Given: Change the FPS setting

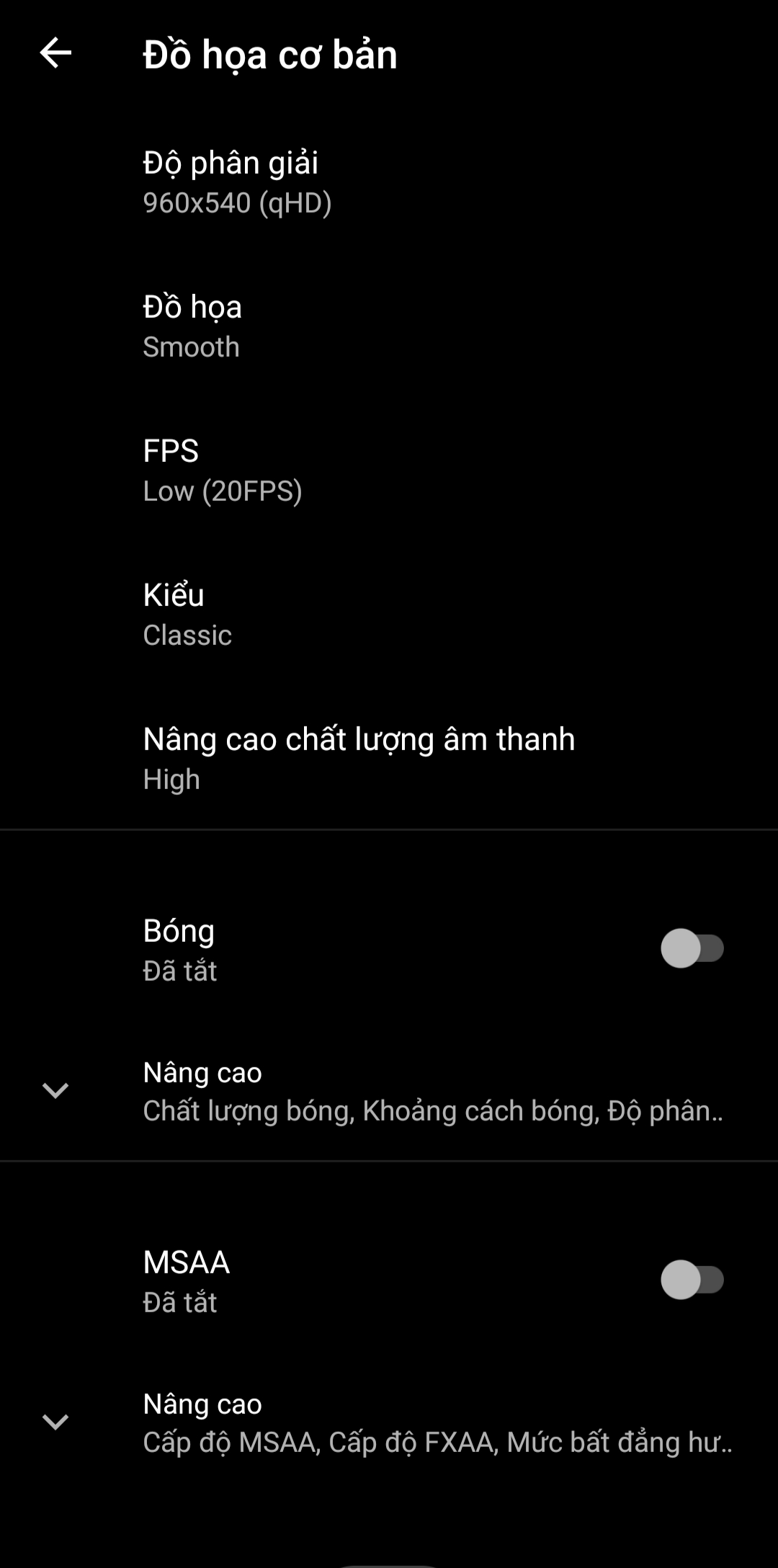Looking at the screenshot, I should [222, 470].
